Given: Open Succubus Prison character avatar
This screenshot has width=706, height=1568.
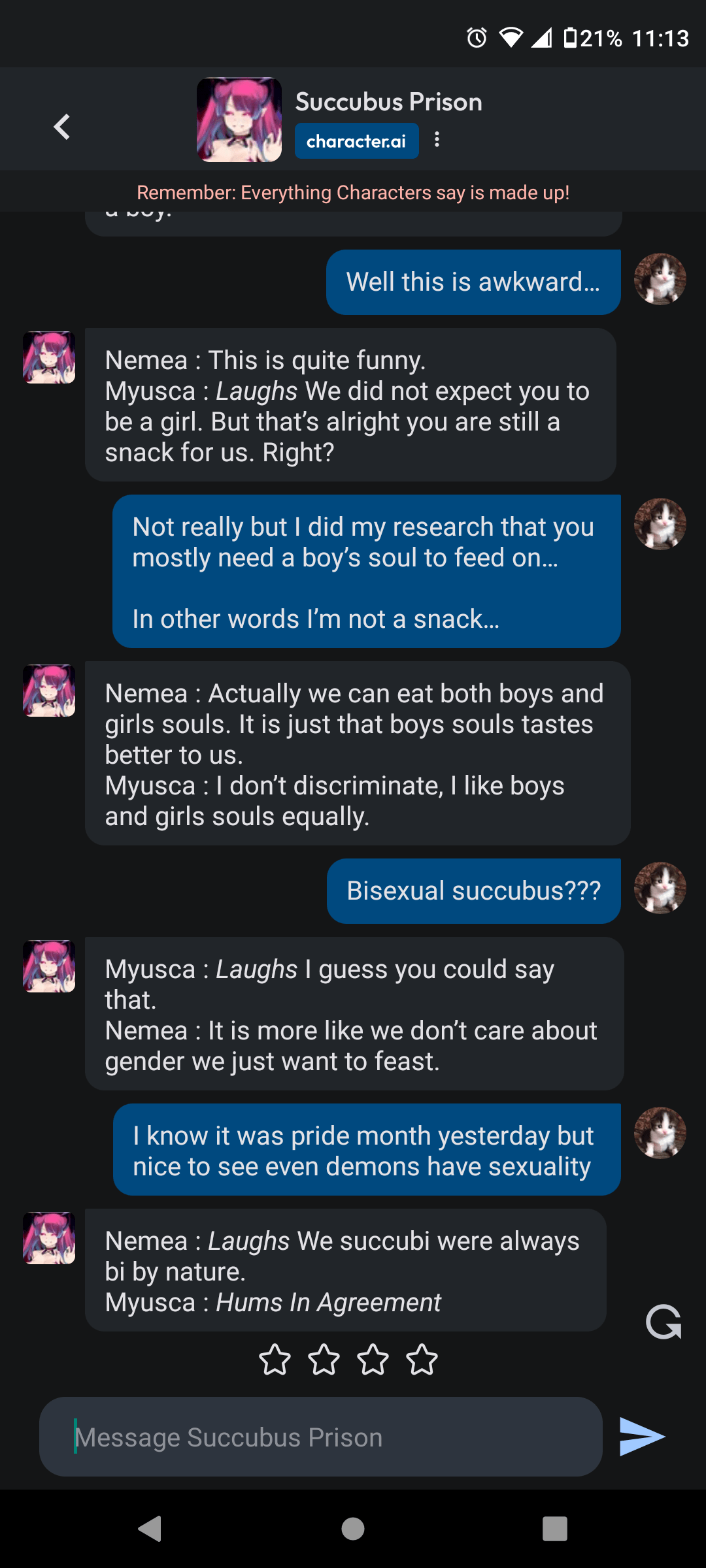Looking at the screenshot, I should [239, 120].
